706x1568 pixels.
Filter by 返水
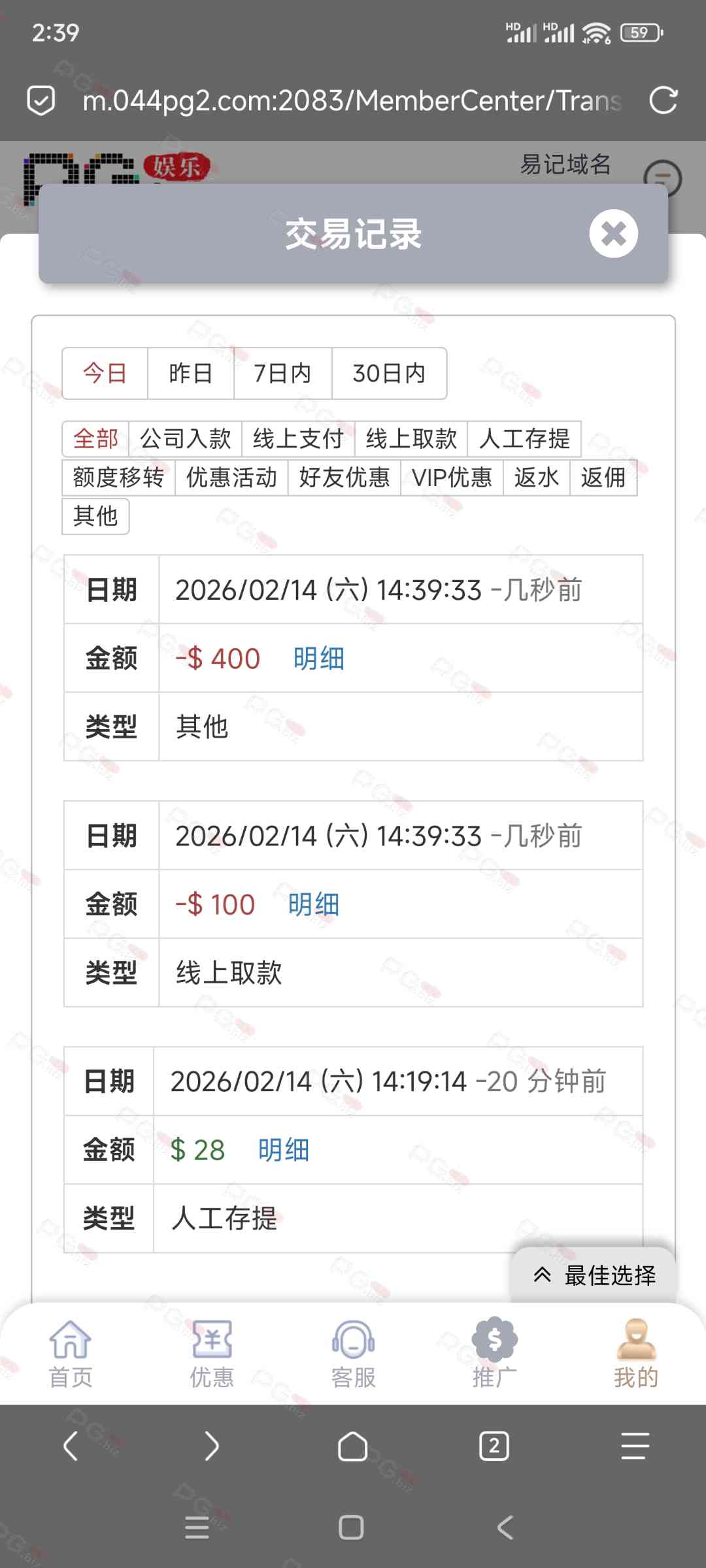coord(537,478)
